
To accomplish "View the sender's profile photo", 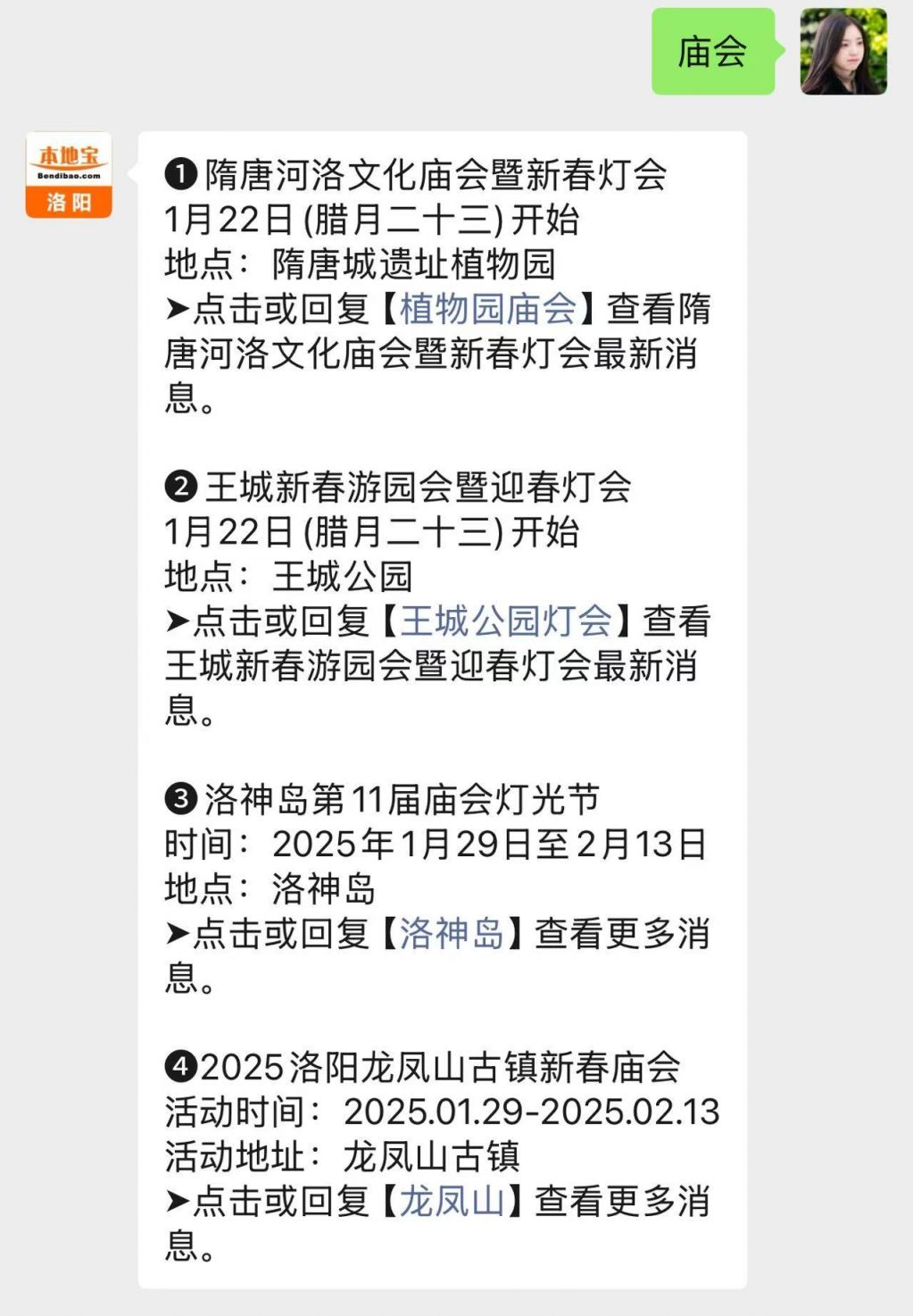I will point(843,52).
